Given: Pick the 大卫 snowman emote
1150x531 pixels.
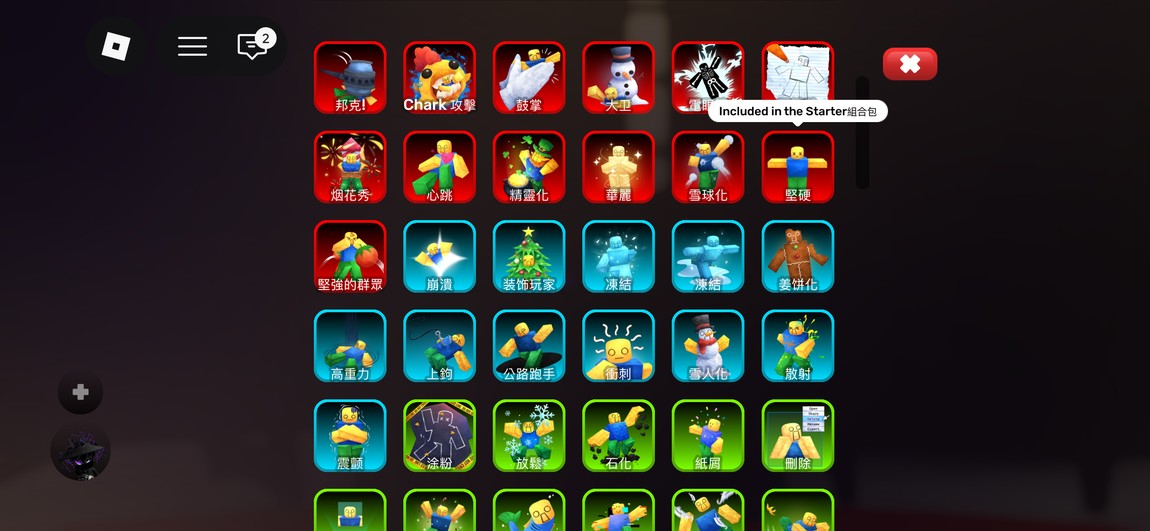Looking at the screenshot, I should pyautogui.click(x=618, y=77).
